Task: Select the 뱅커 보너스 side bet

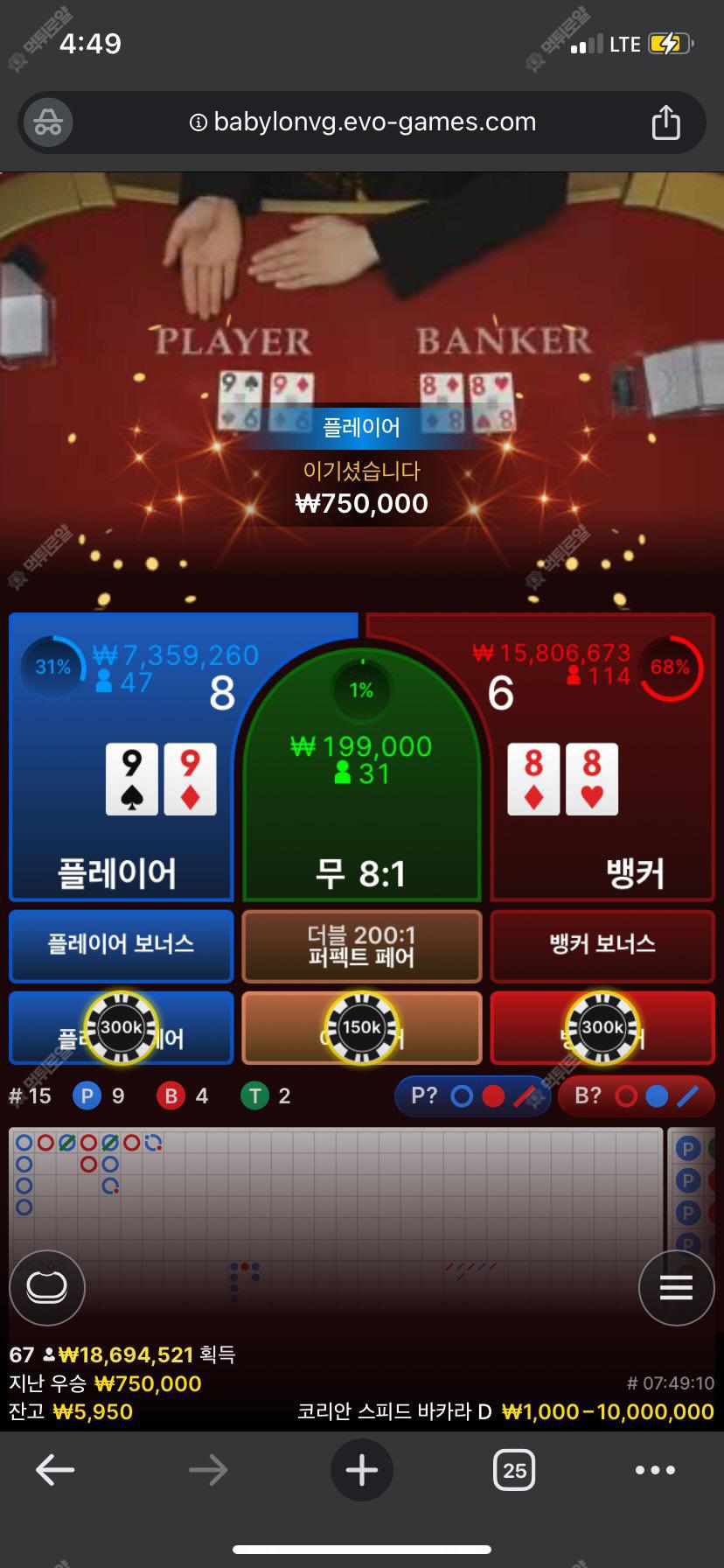Action: [x=602, y=945]
